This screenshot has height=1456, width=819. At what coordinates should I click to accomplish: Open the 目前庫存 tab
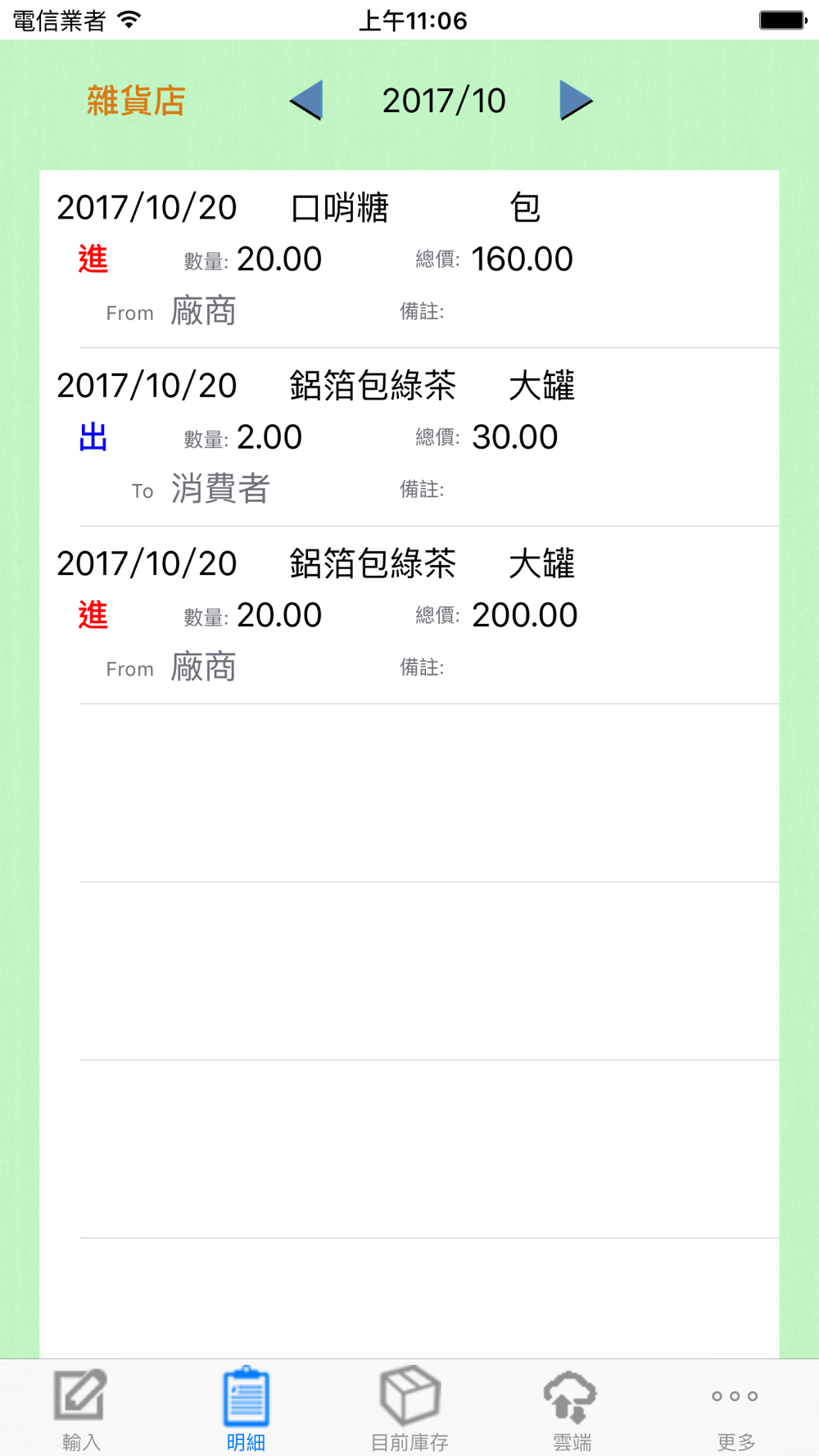pyautogui.click(x=409, y=1409)
